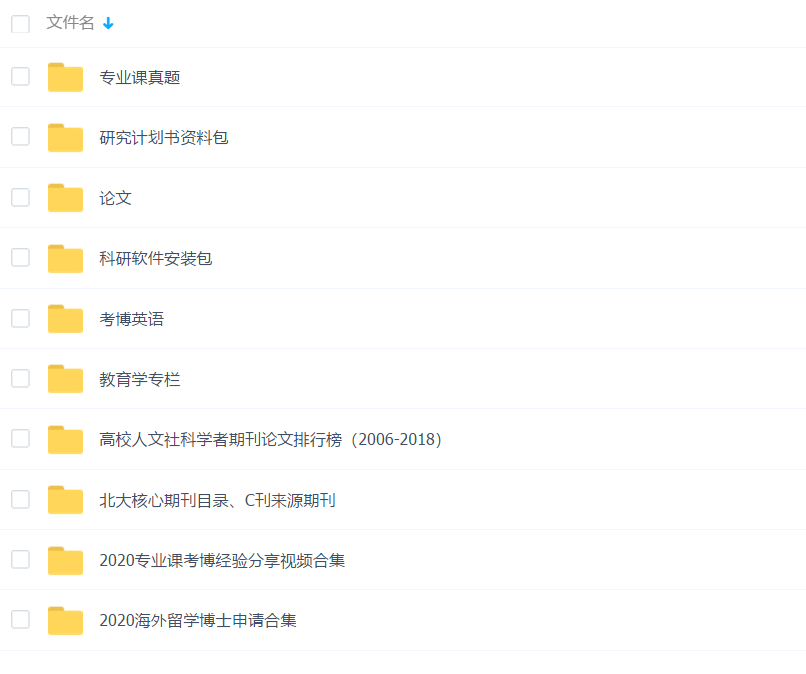Open the 考博英语 folder
The height and width of the screenshot is (674, 806).
tap(131, 319)
